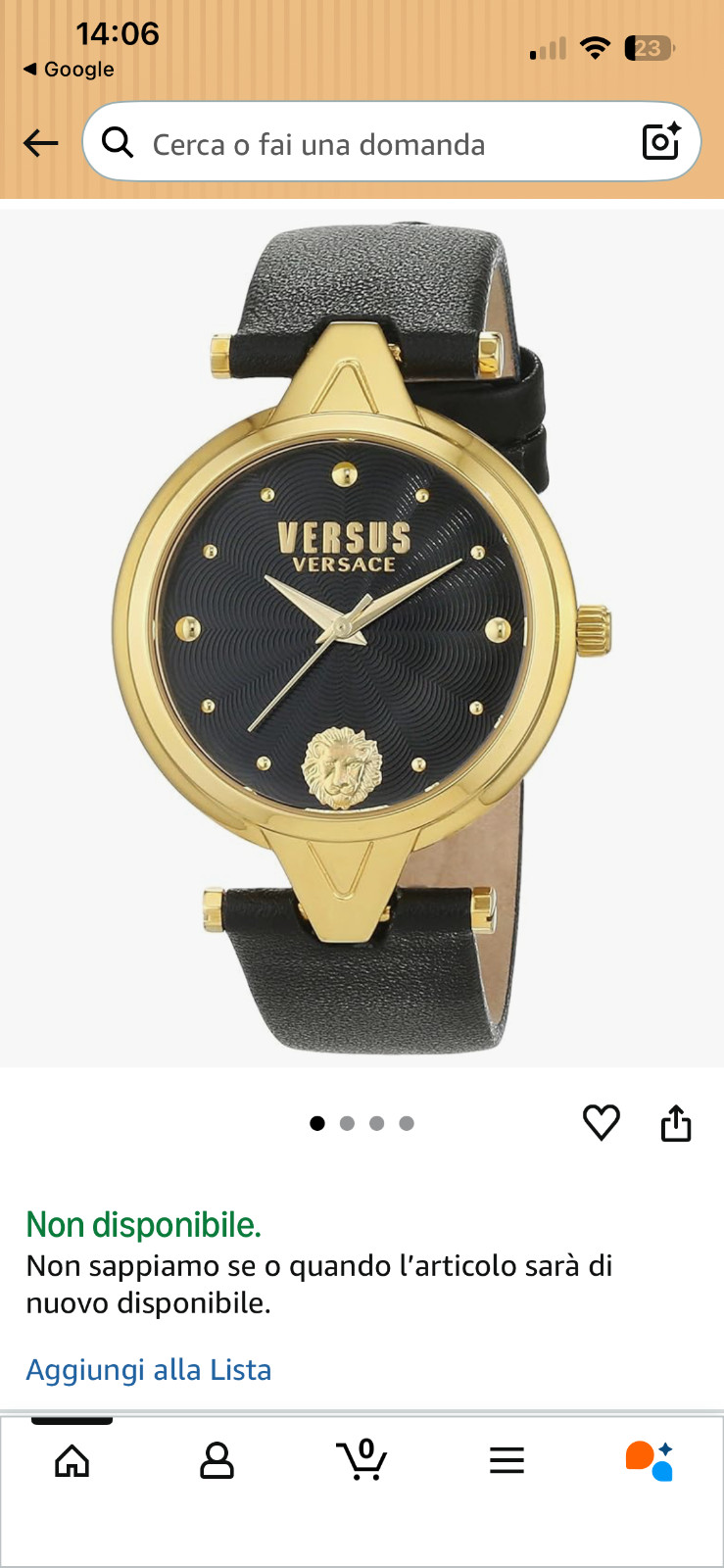Go to the Home tab
This screenshot has height=1568, width=724.
tap(72, 1461)
